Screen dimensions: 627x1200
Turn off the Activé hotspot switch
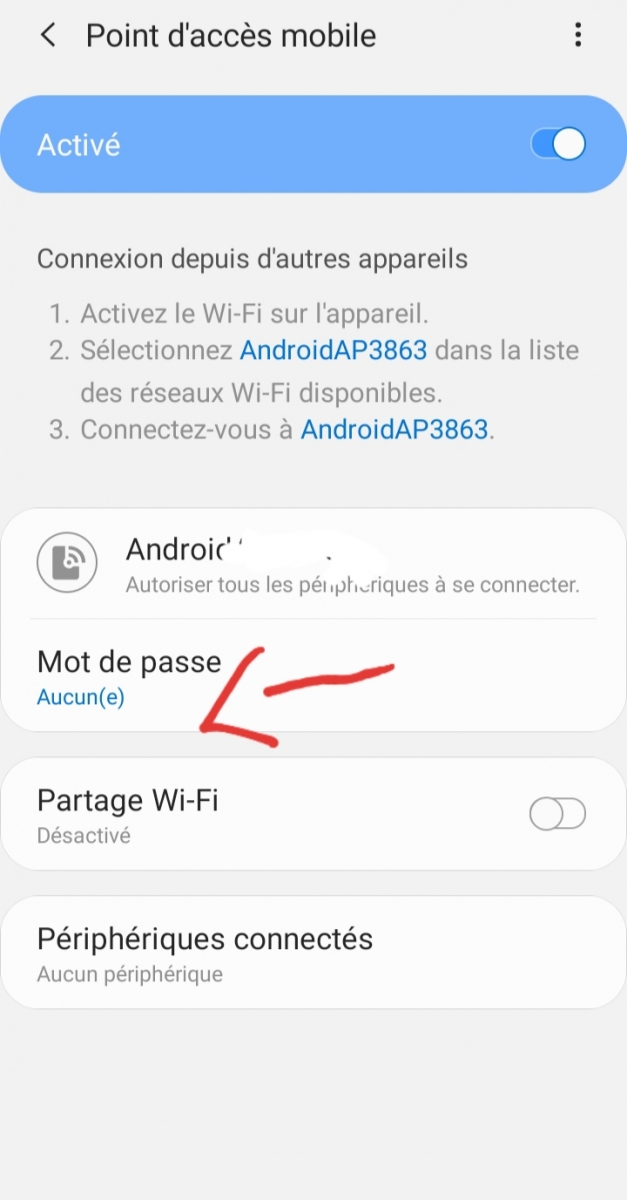[x=557, y=145]
